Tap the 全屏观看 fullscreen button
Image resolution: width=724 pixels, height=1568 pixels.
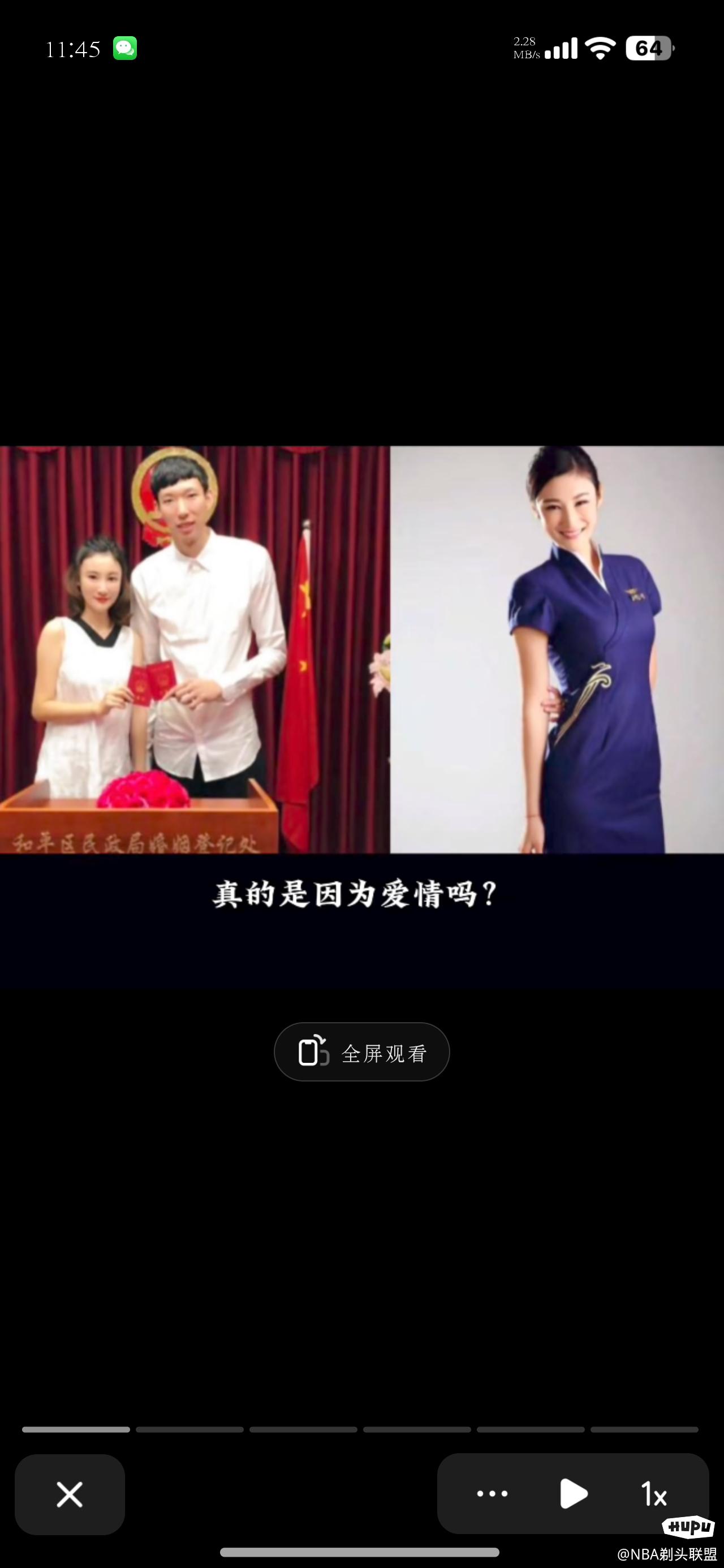[x=361, y=1053]
